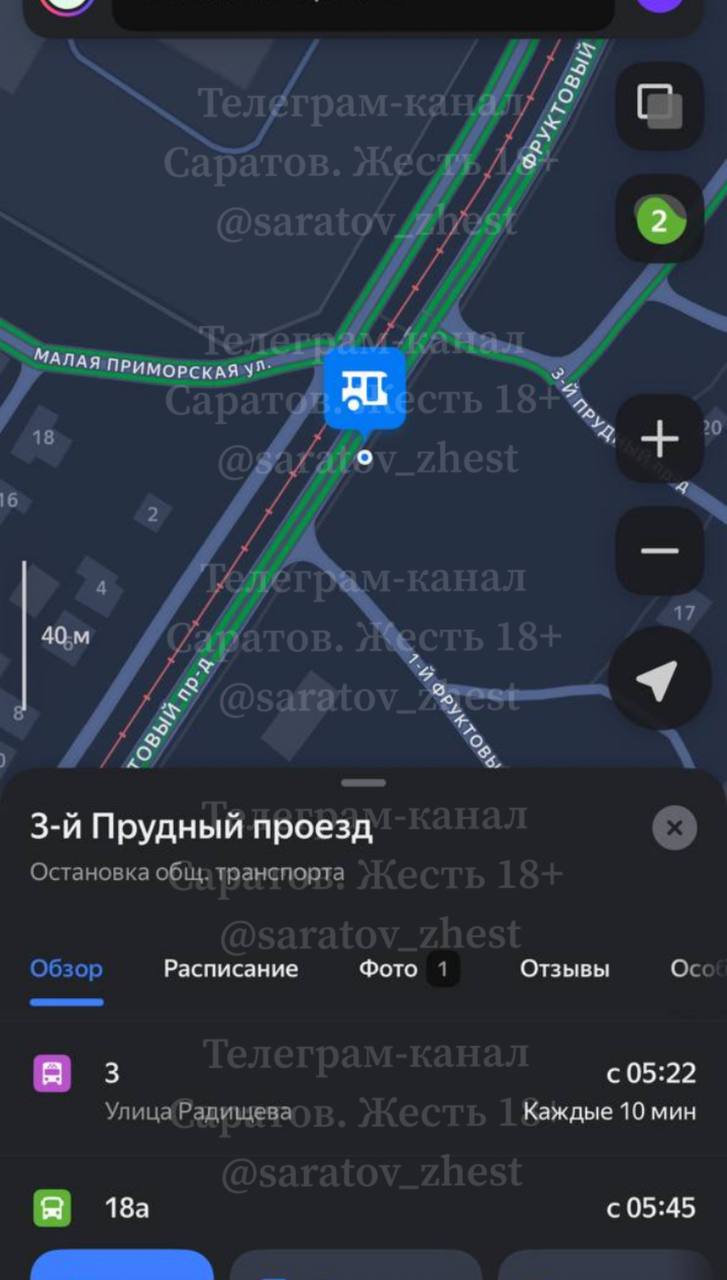The height and width of the screenshot is (1280, 727).
Task: Zoom in on the map
Action: [x=659, y=439]
